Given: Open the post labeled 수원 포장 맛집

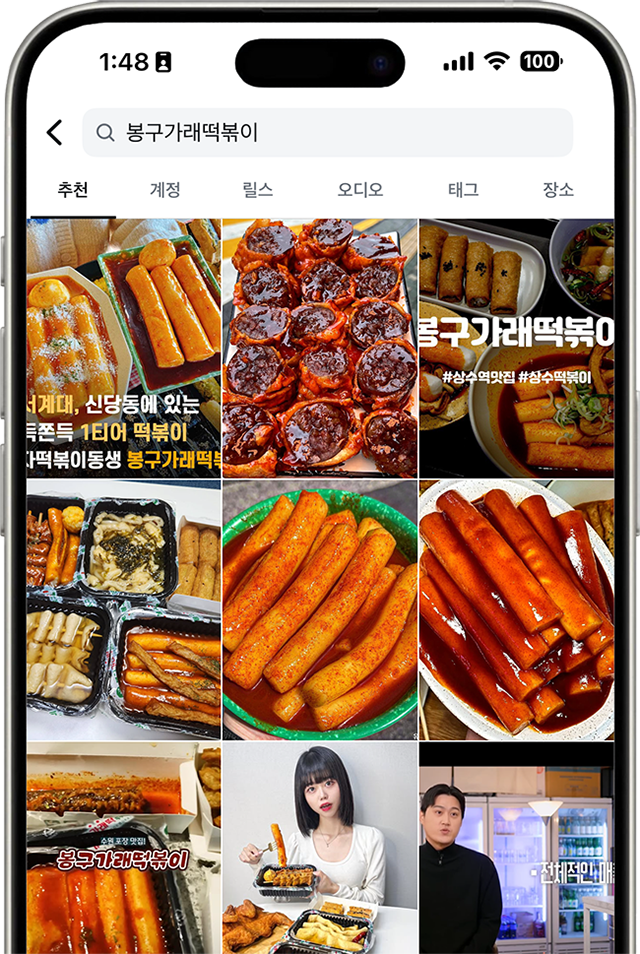Looking at the screenshot, I should pyautogui.click(x=124, y=848).
